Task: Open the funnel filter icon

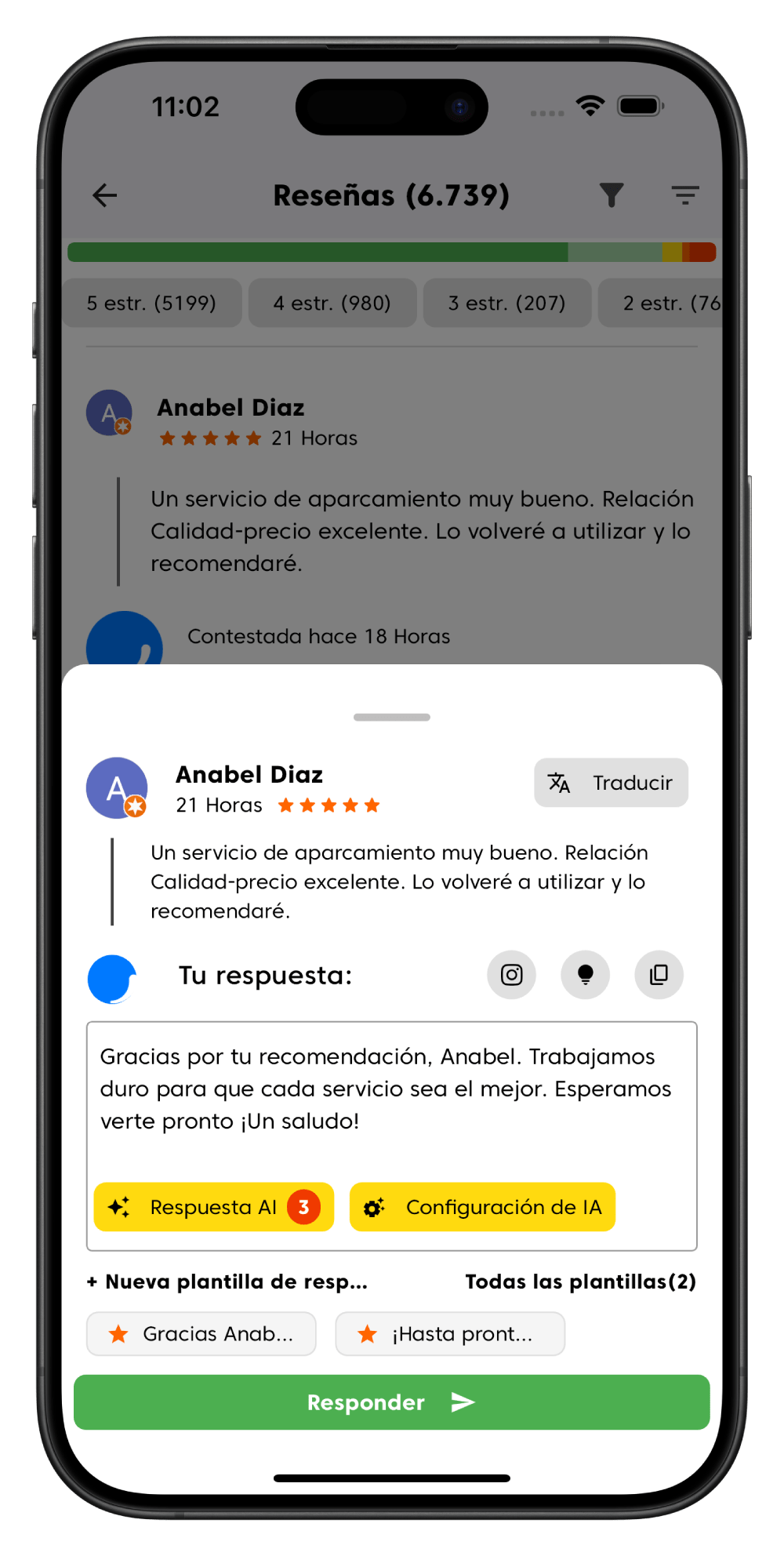Action: pos(611,195)
